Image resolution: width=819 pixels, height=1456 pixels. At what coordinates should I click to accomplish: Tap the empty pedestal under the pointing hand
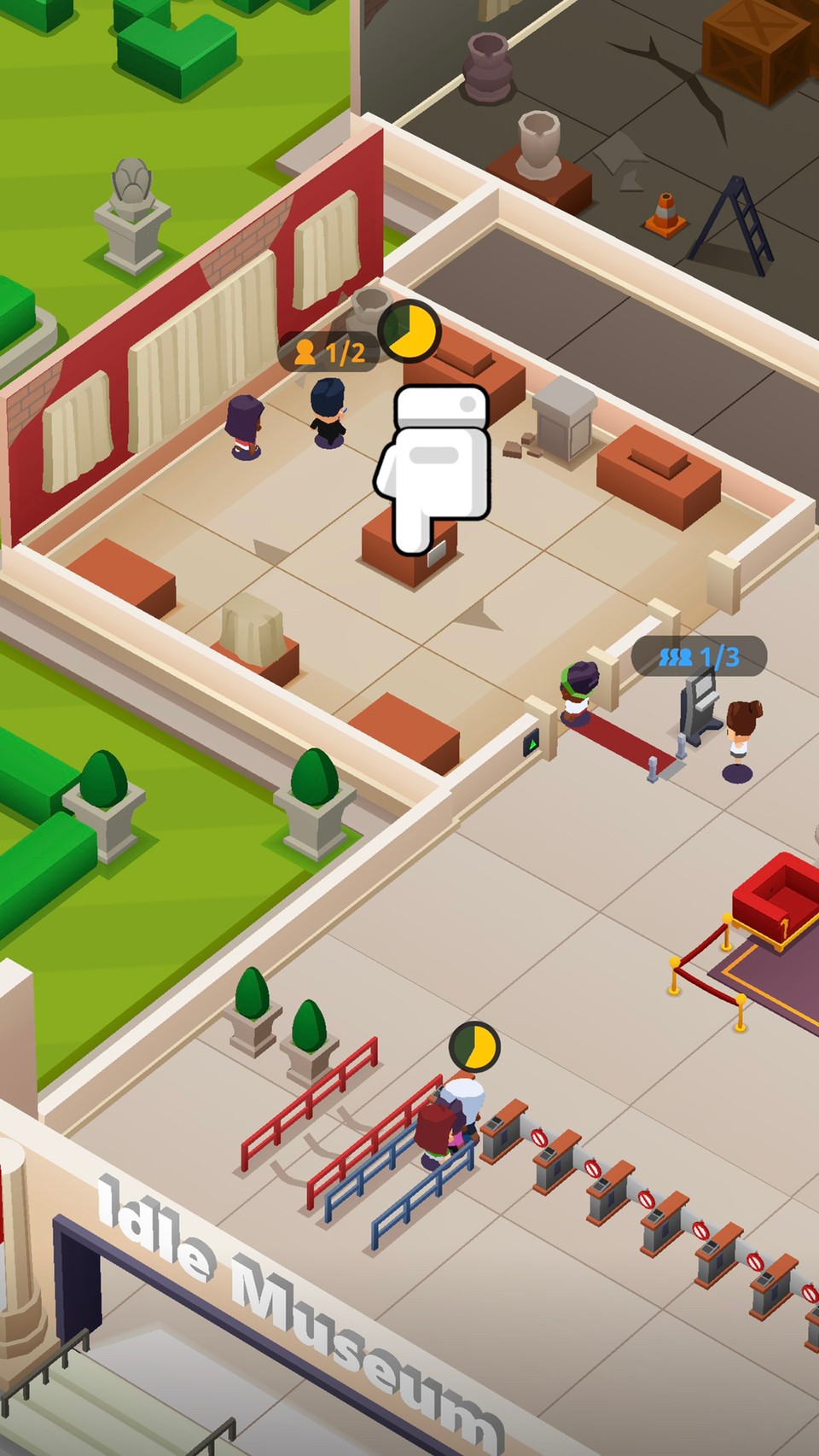410,551
